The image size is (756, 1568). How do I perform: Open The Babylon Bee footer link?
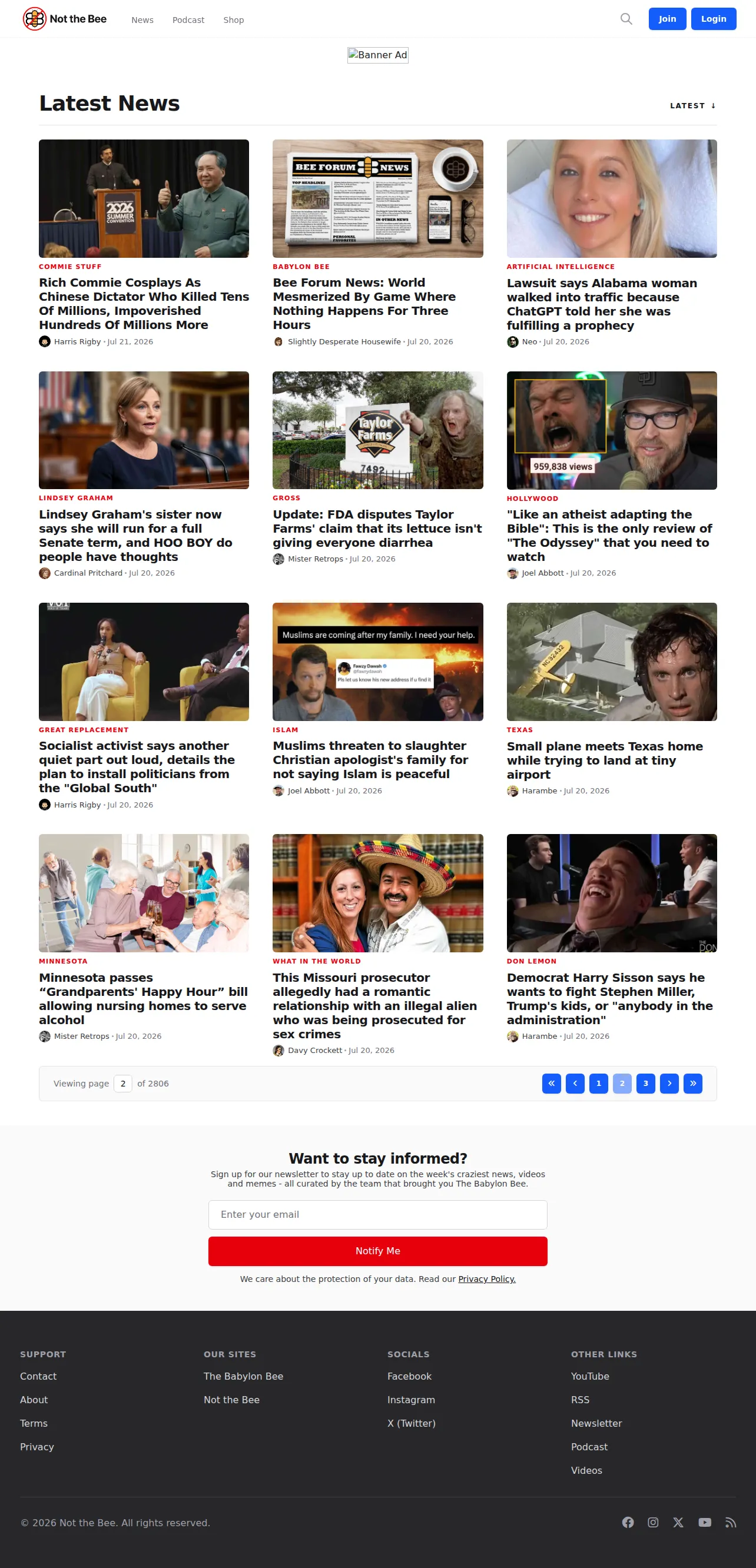coord(244,1376)
